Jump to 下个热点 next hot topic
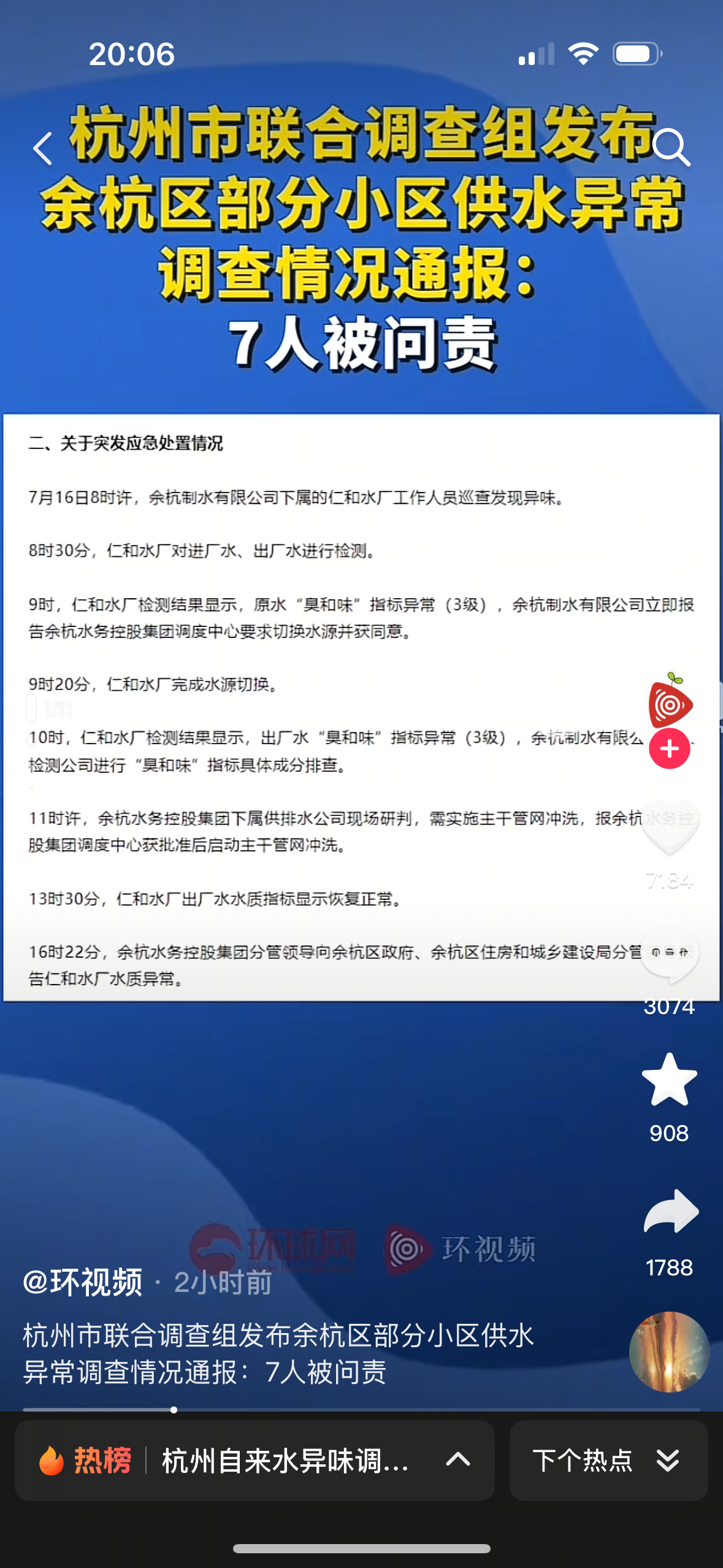723x1568 pixels. point(608,1461)
